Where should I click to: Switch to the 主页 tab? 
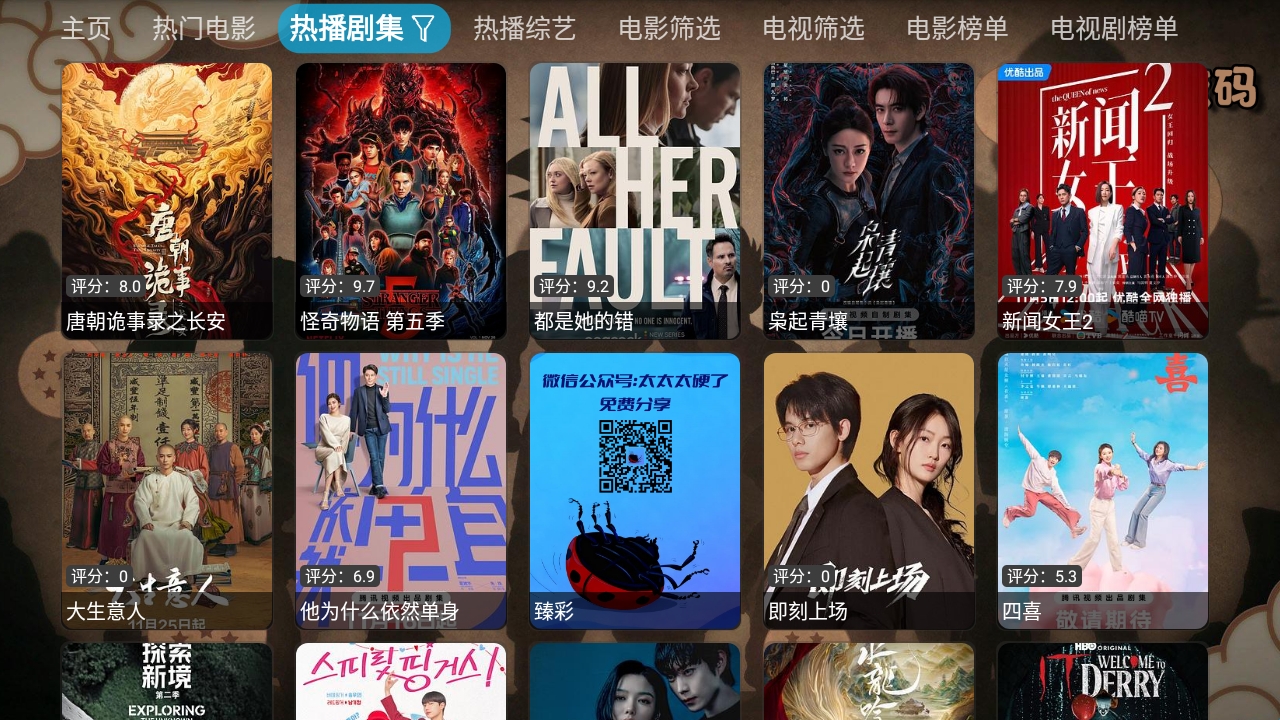point(86,28)
